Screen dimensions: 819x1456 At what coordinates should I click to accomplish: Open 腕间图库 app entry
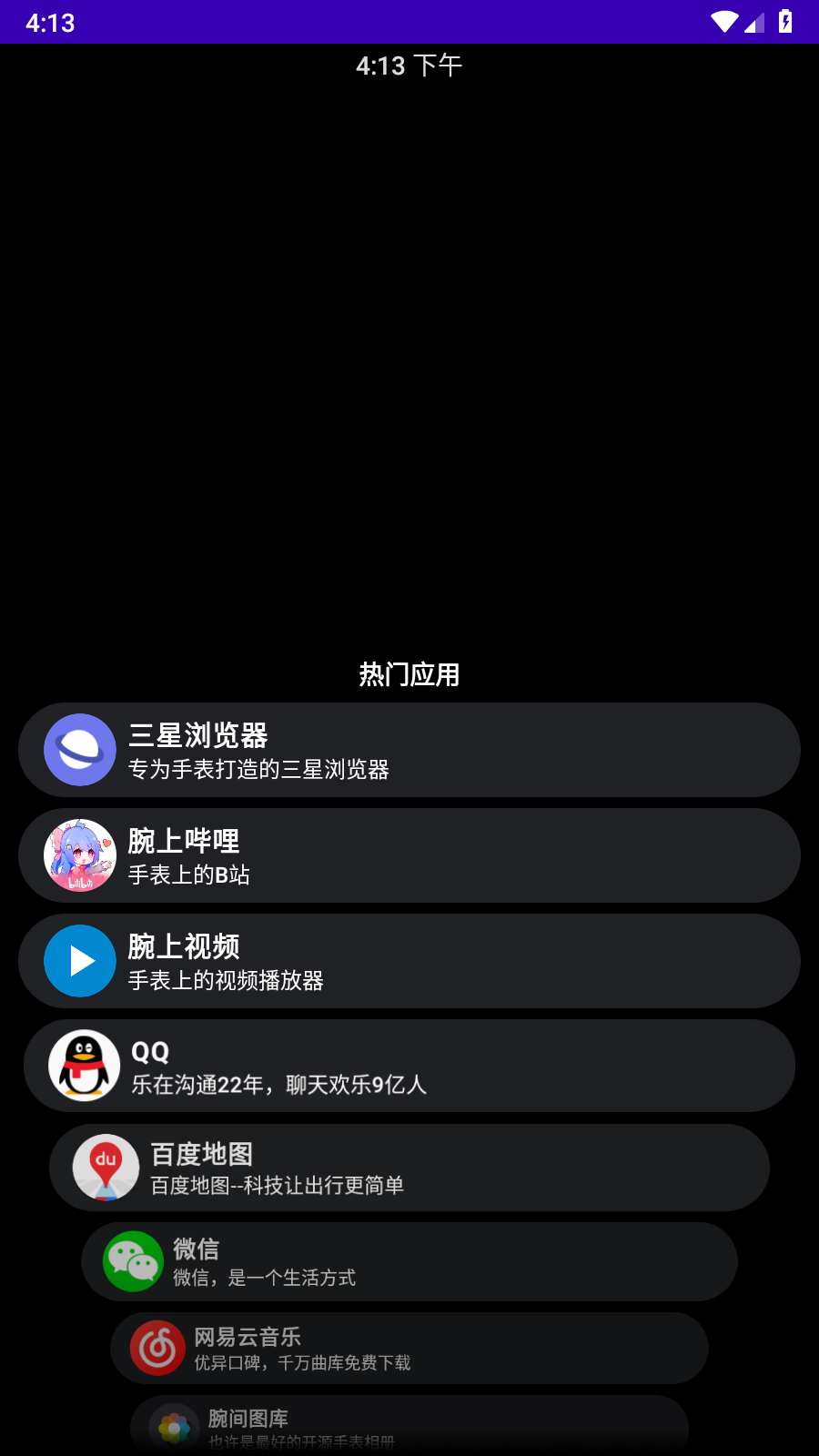[409, 1426]
